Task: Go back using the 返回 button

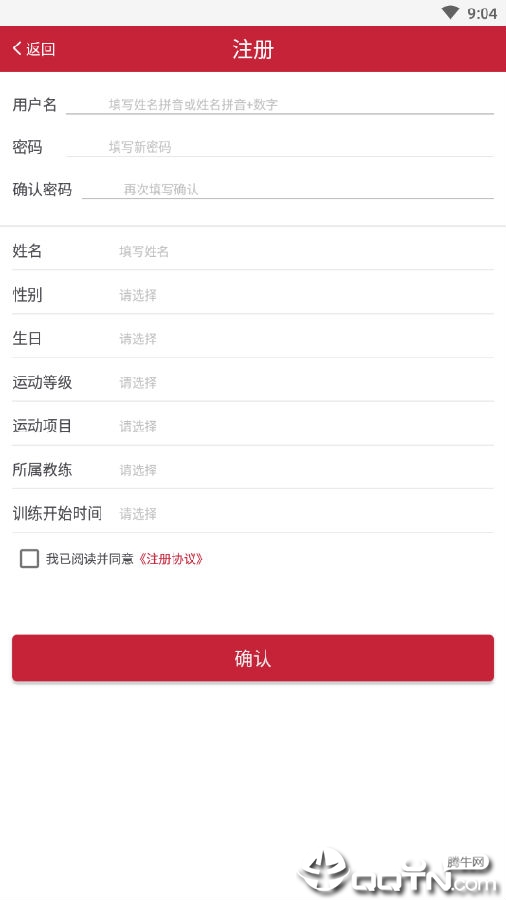Action: 33,49
